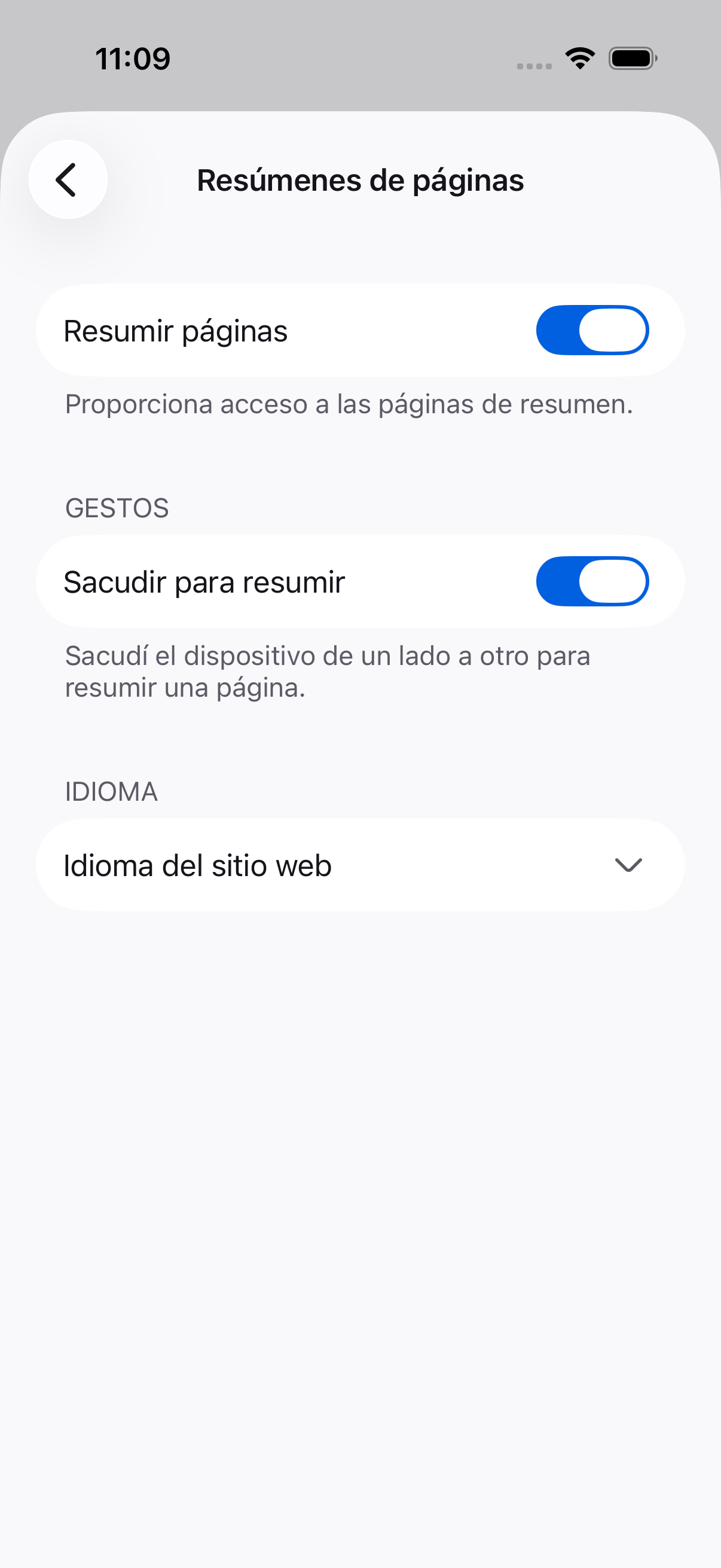
Task: Disable the Sacudir para resumir toggle
Action: click(592, 581)
